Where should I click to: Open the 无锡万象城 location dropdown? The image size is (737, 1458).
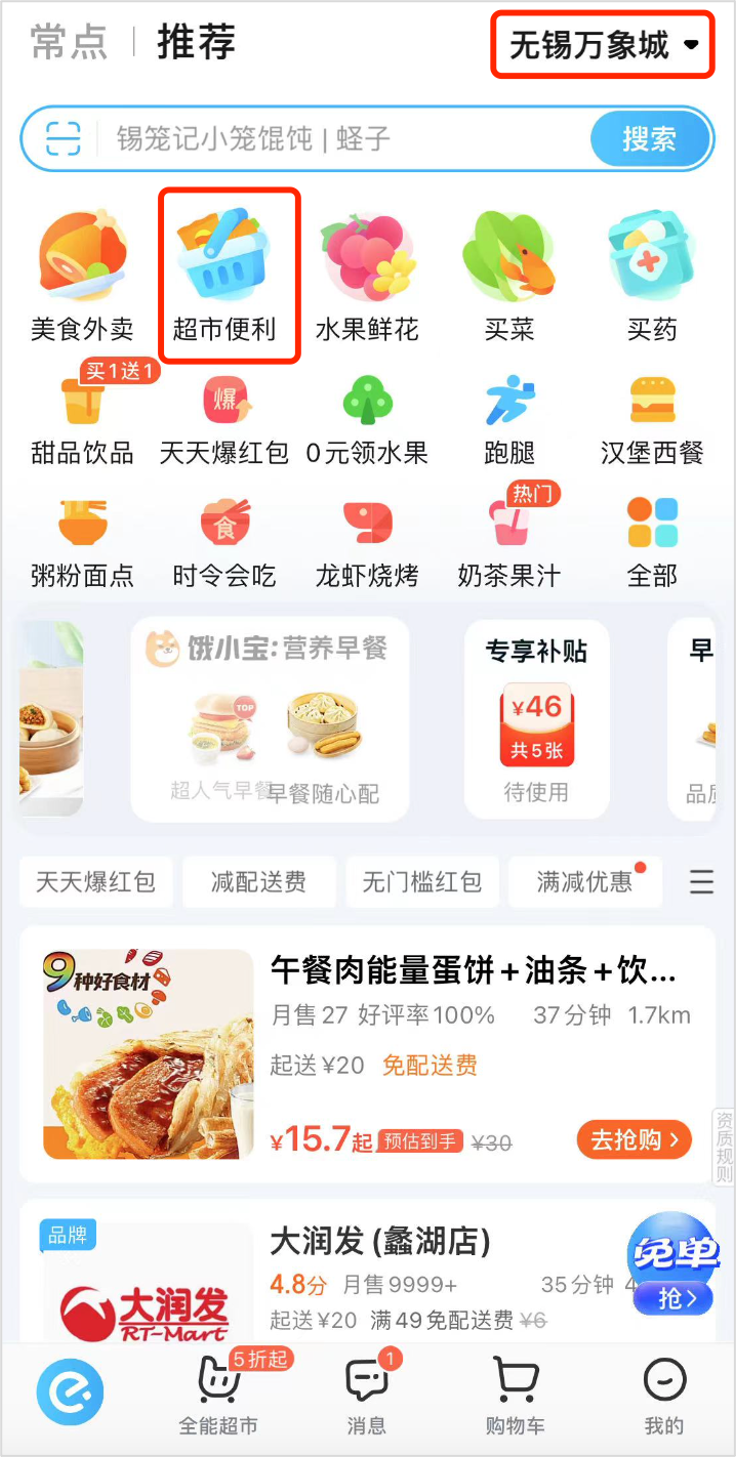click(x=603, y=45)
